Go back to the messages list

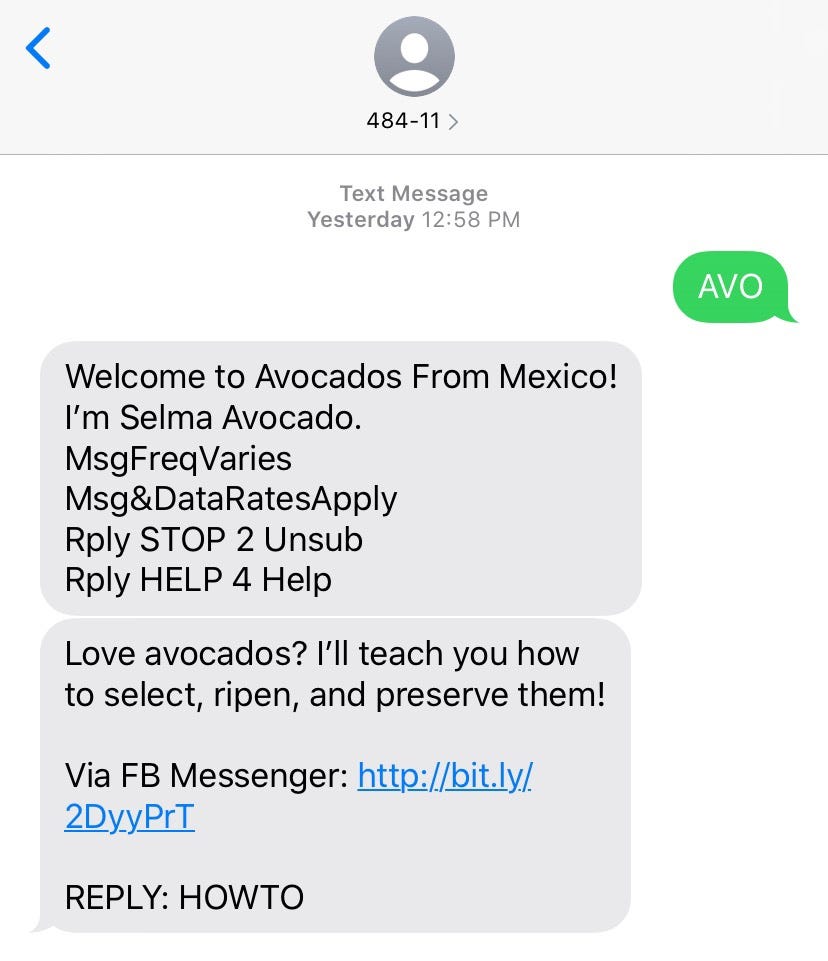click(38, 48)
